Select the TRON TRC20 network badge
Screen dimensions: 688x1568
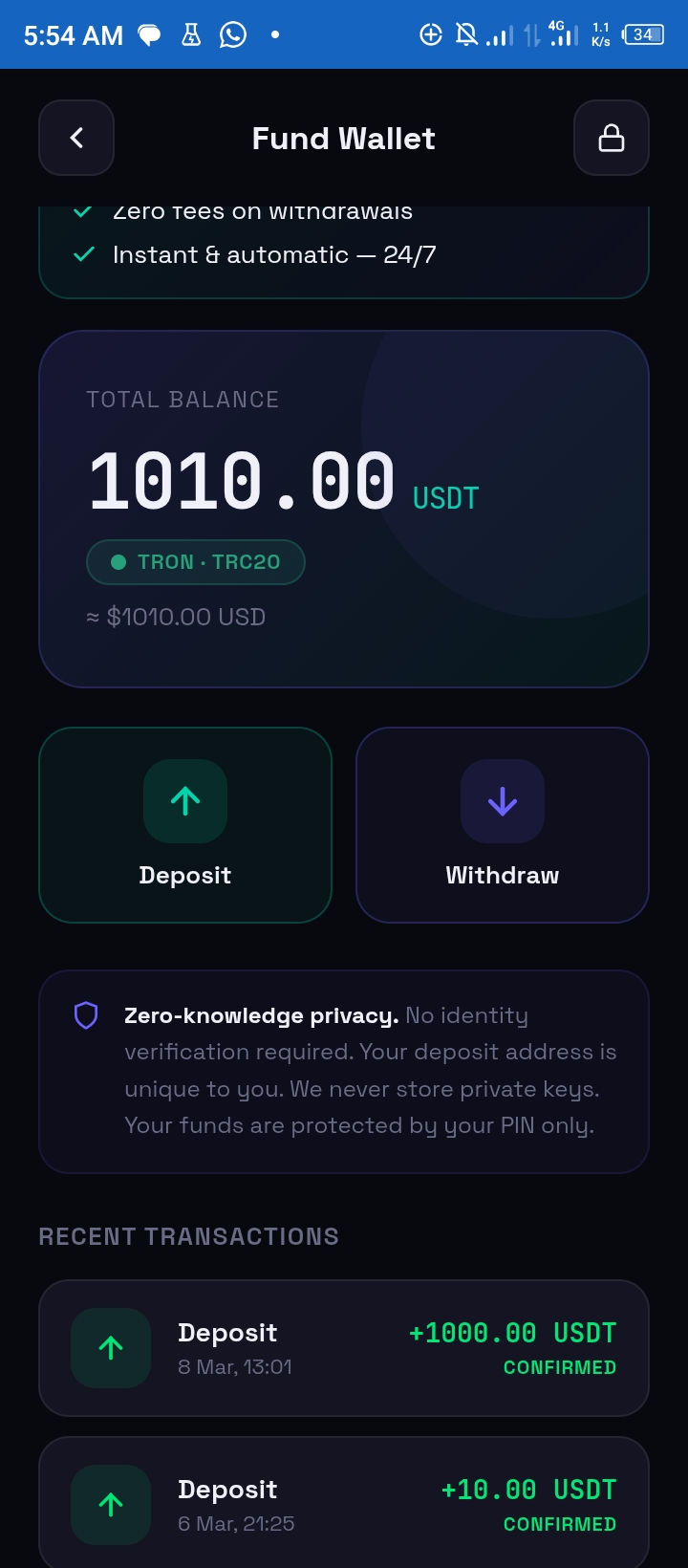point(195,562)
